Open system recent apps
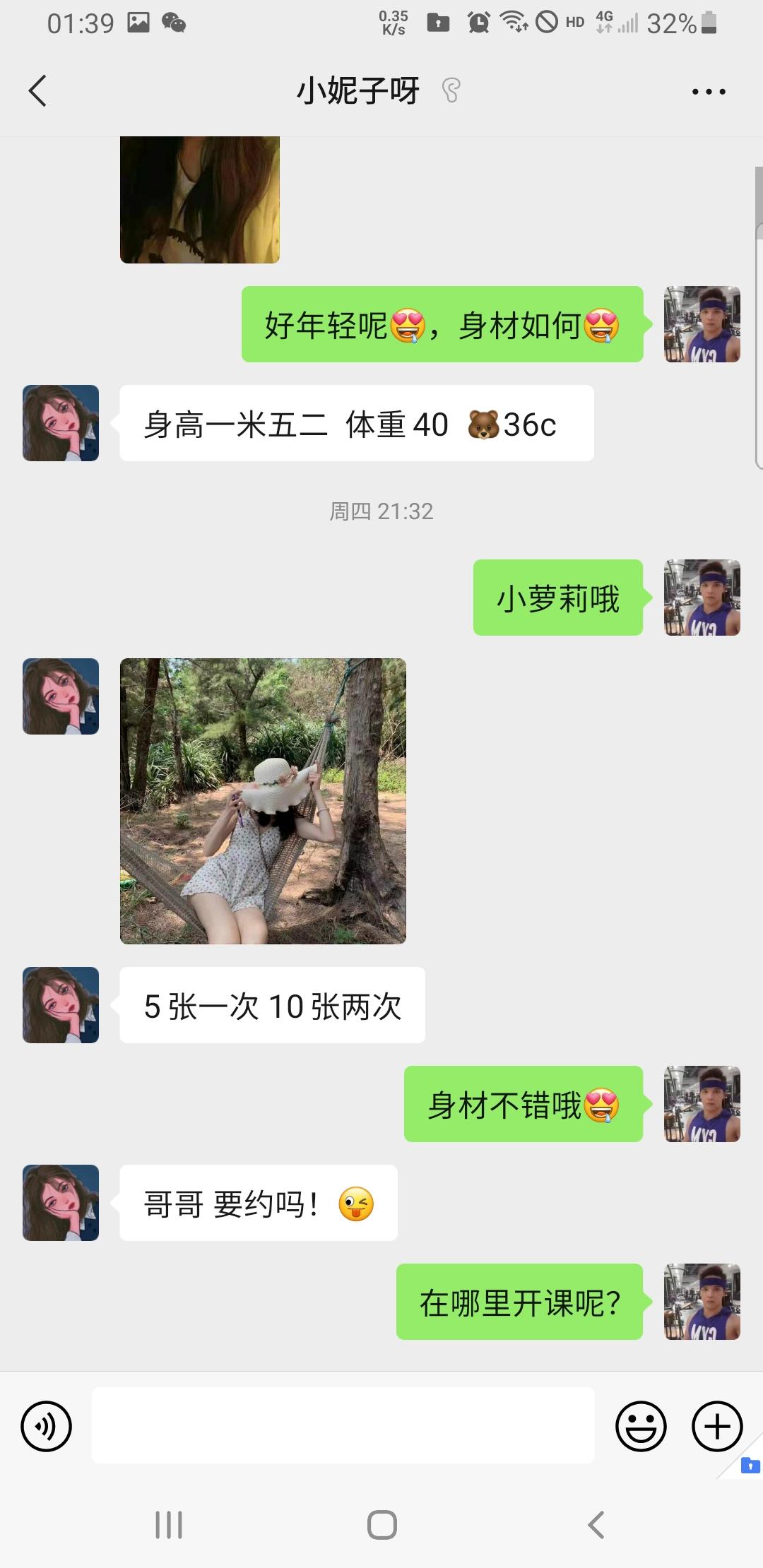 tap(169, 1525)
